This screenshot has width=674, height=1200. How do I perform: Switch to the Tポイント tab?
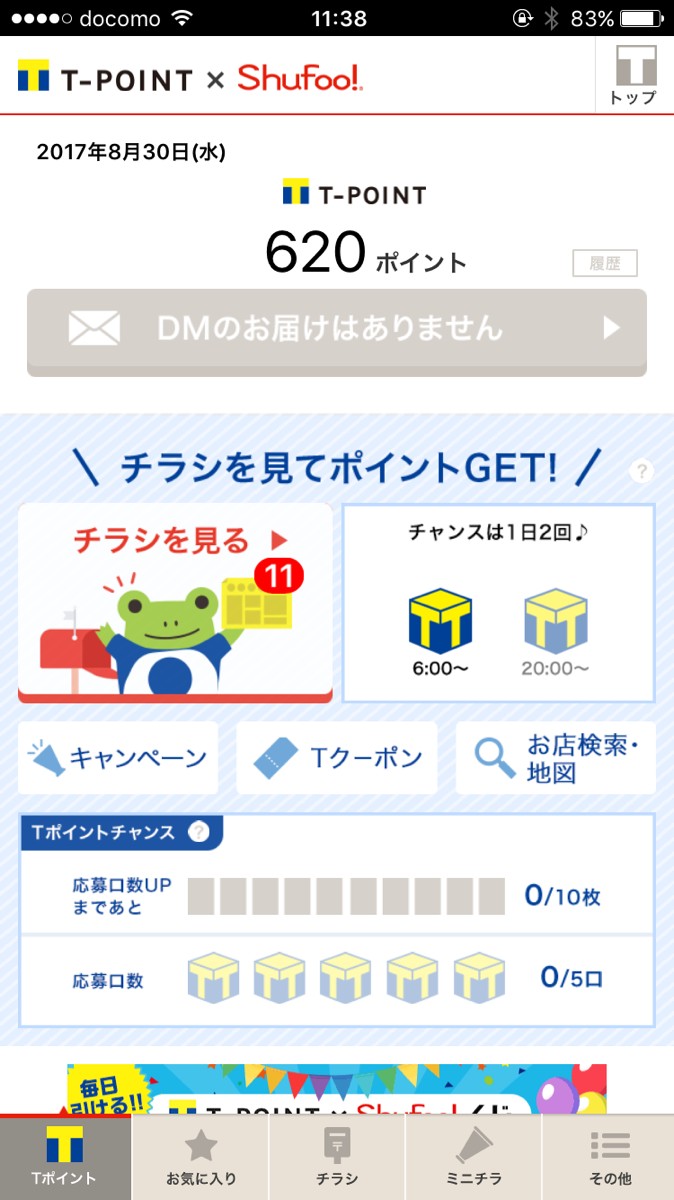pos(65,1158)
